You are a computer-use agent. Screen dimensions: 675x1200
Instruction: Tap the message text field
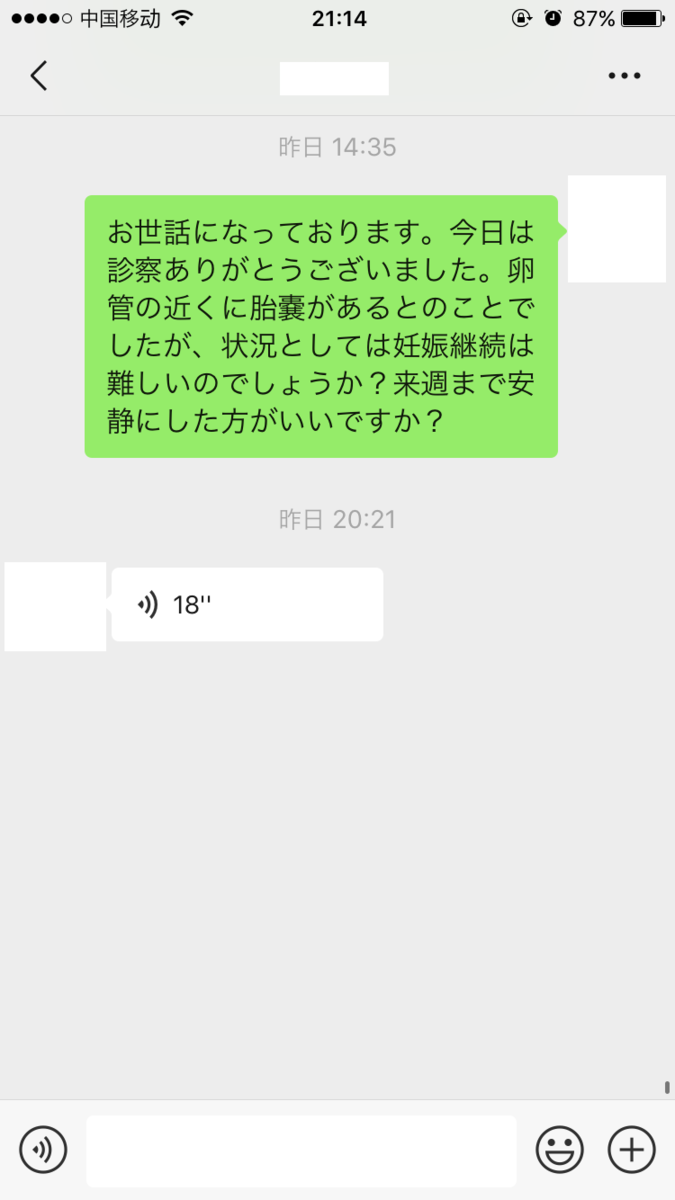pyautogui.click(x=301, y=1150)
